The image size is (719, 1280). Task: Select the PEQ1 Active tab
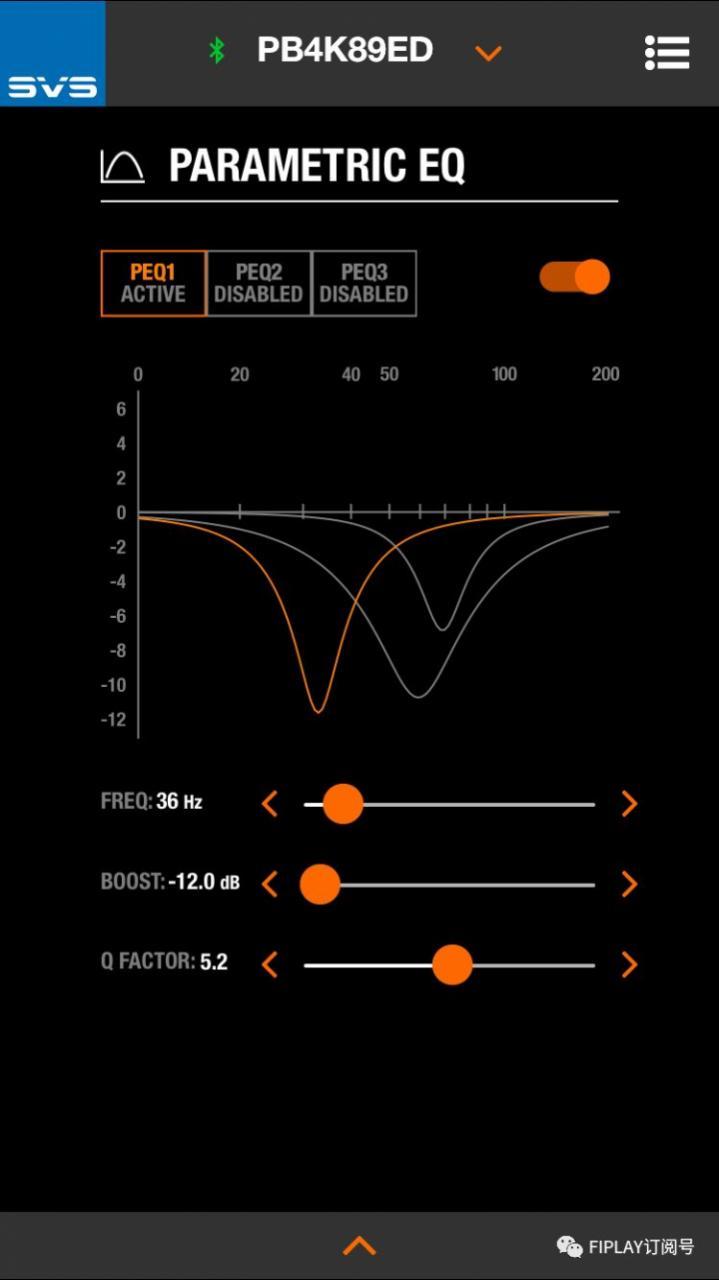[x=153, y=283]
